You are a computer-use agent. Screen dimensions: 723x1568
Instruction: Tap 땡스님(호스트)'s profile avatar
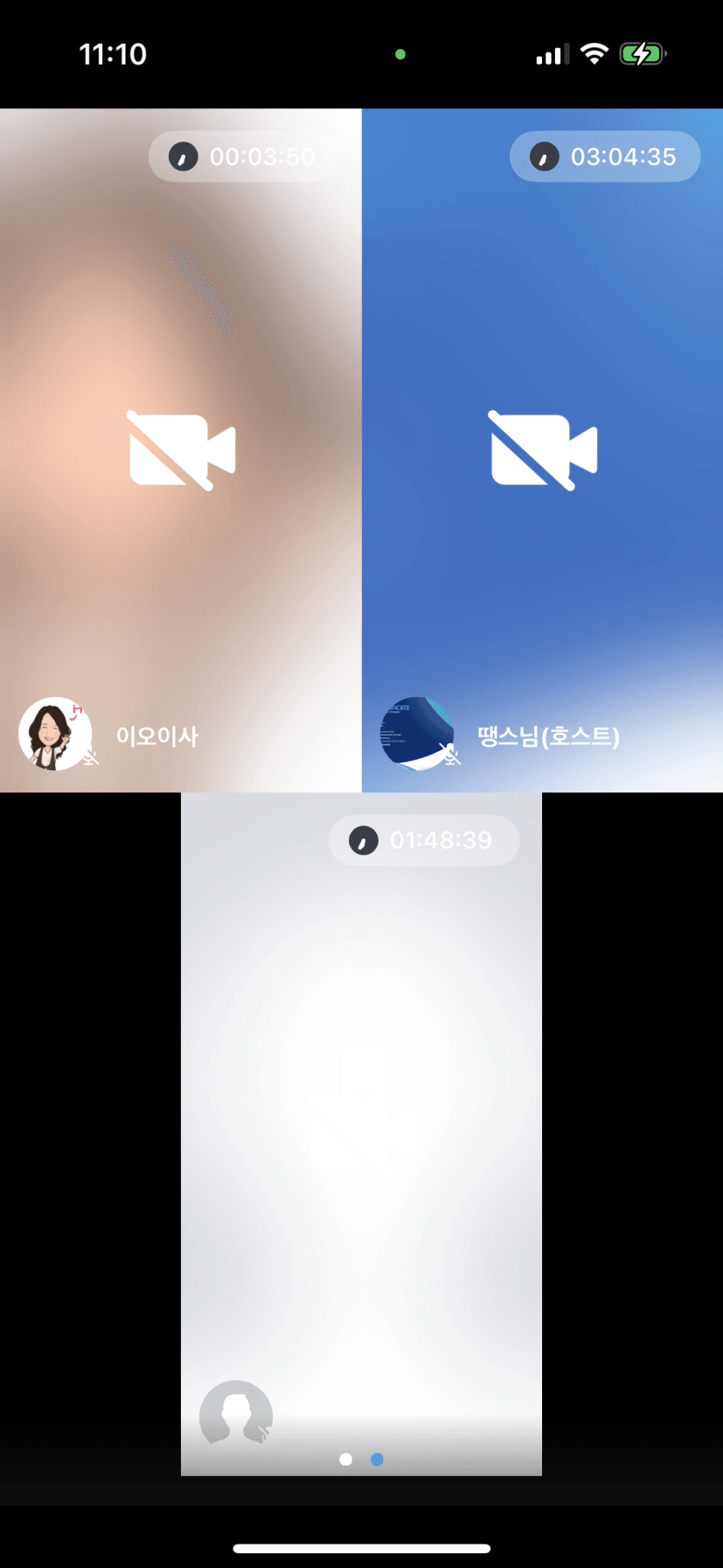(x=417, y=734)
